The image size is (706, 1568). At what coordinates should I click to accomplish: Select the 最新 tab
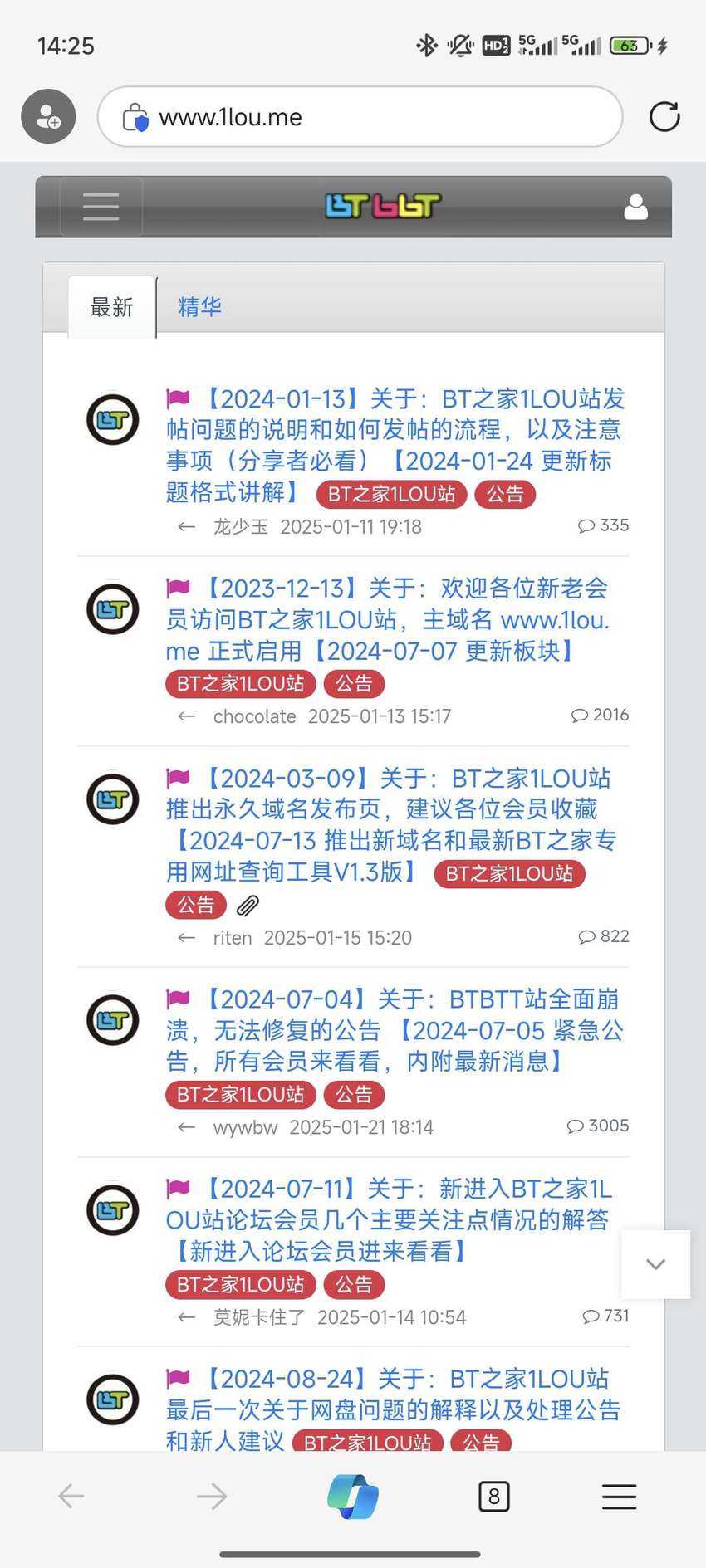point(111,307)
